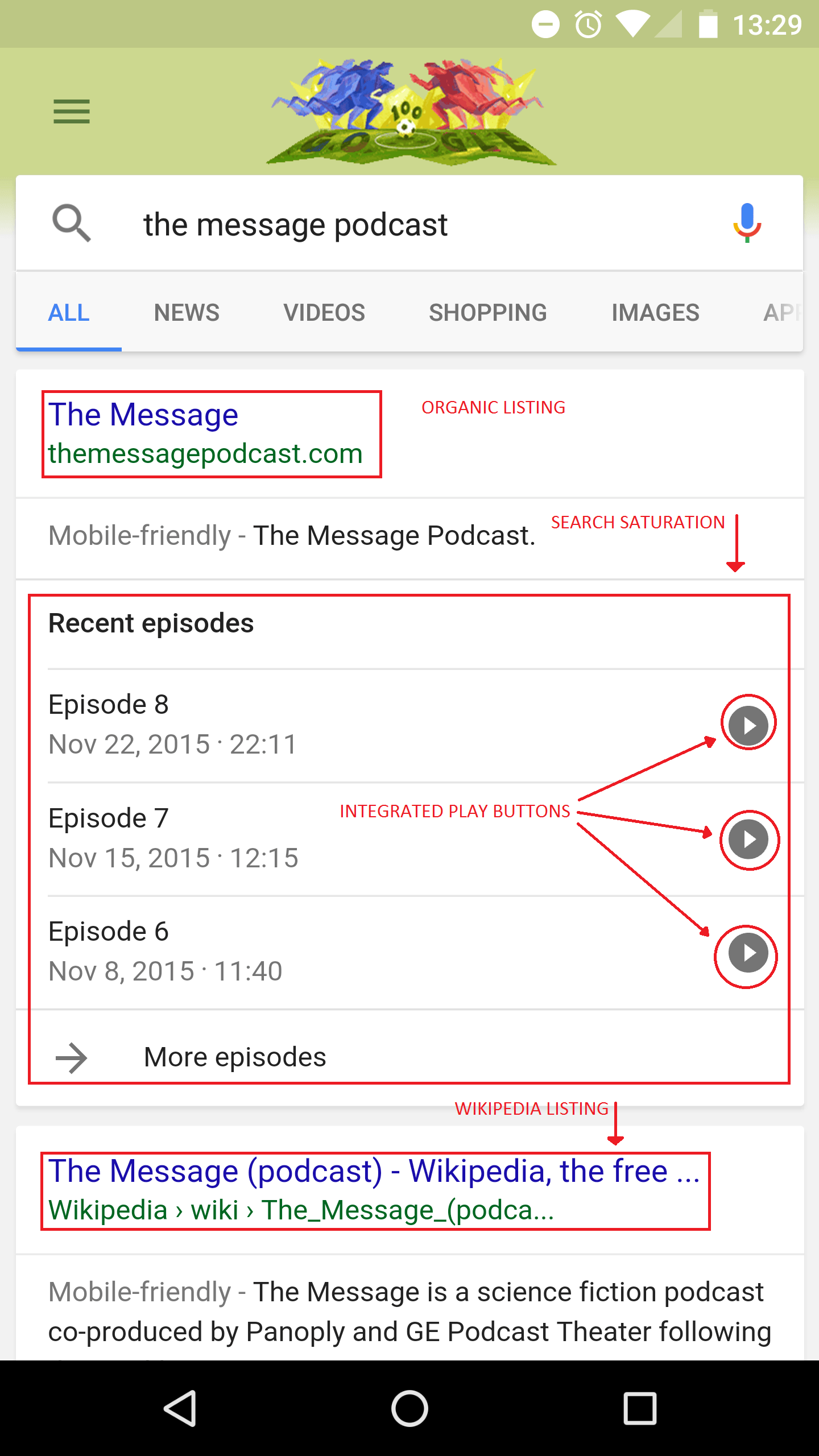Switch to the News tab
819x1456 pixels.
pos(187,312)
